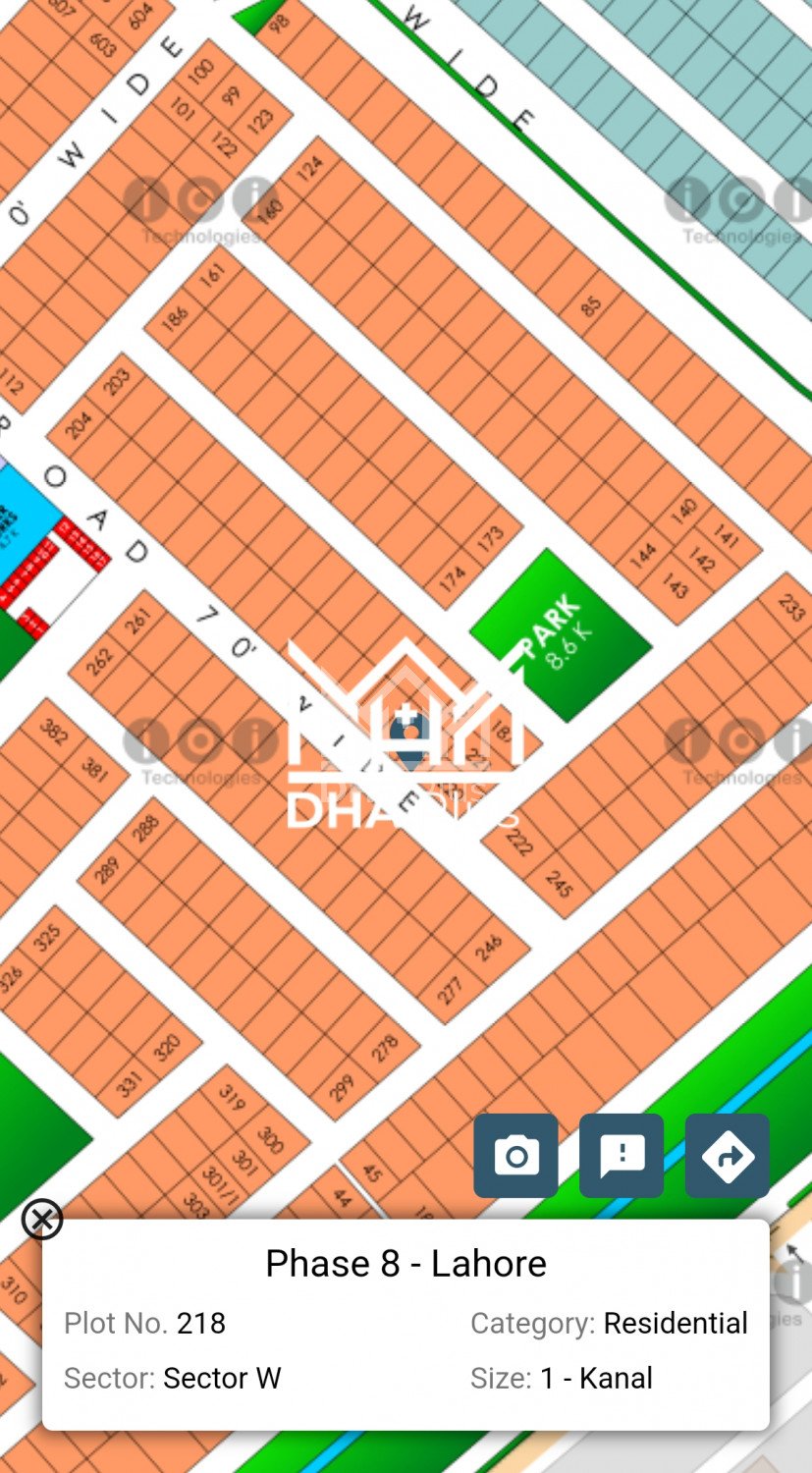Tap the selected plot location marker
The image size is (812, 1473).
pyautogui.click(x=404, y=732)
